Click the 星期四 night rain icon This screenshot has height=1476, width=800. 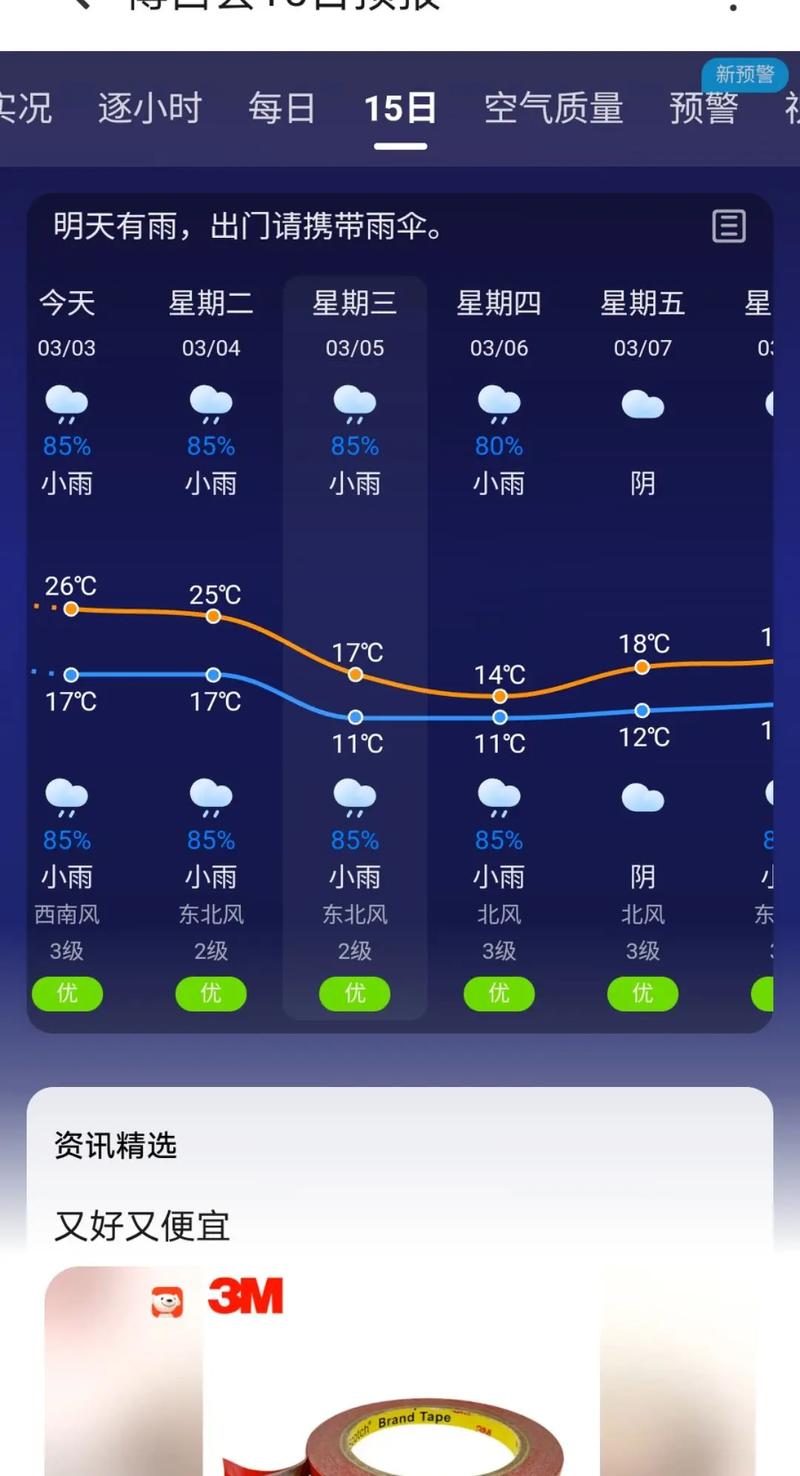click(498, 797)
